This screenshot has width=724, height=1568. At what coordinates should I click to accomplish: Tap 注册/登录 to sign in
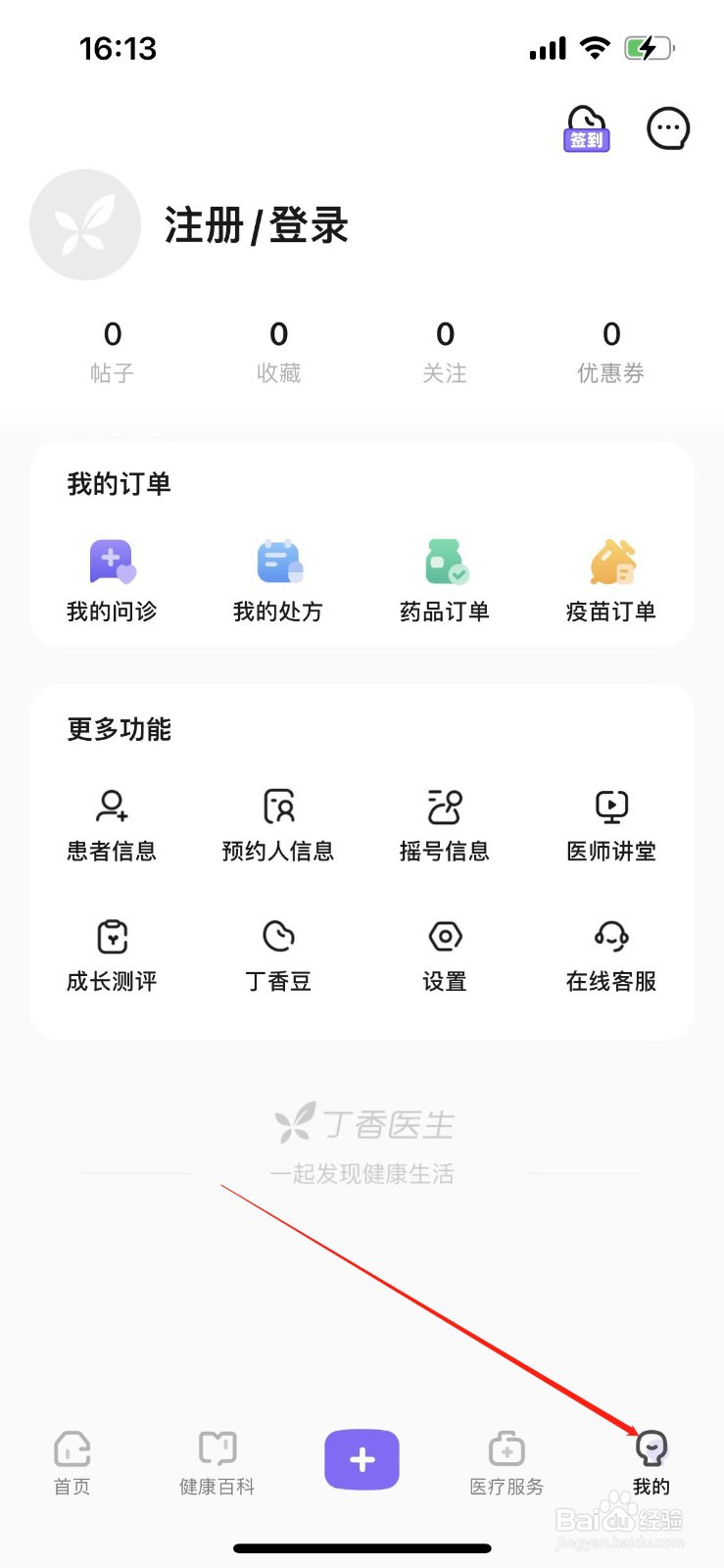[x=257, y=225]
